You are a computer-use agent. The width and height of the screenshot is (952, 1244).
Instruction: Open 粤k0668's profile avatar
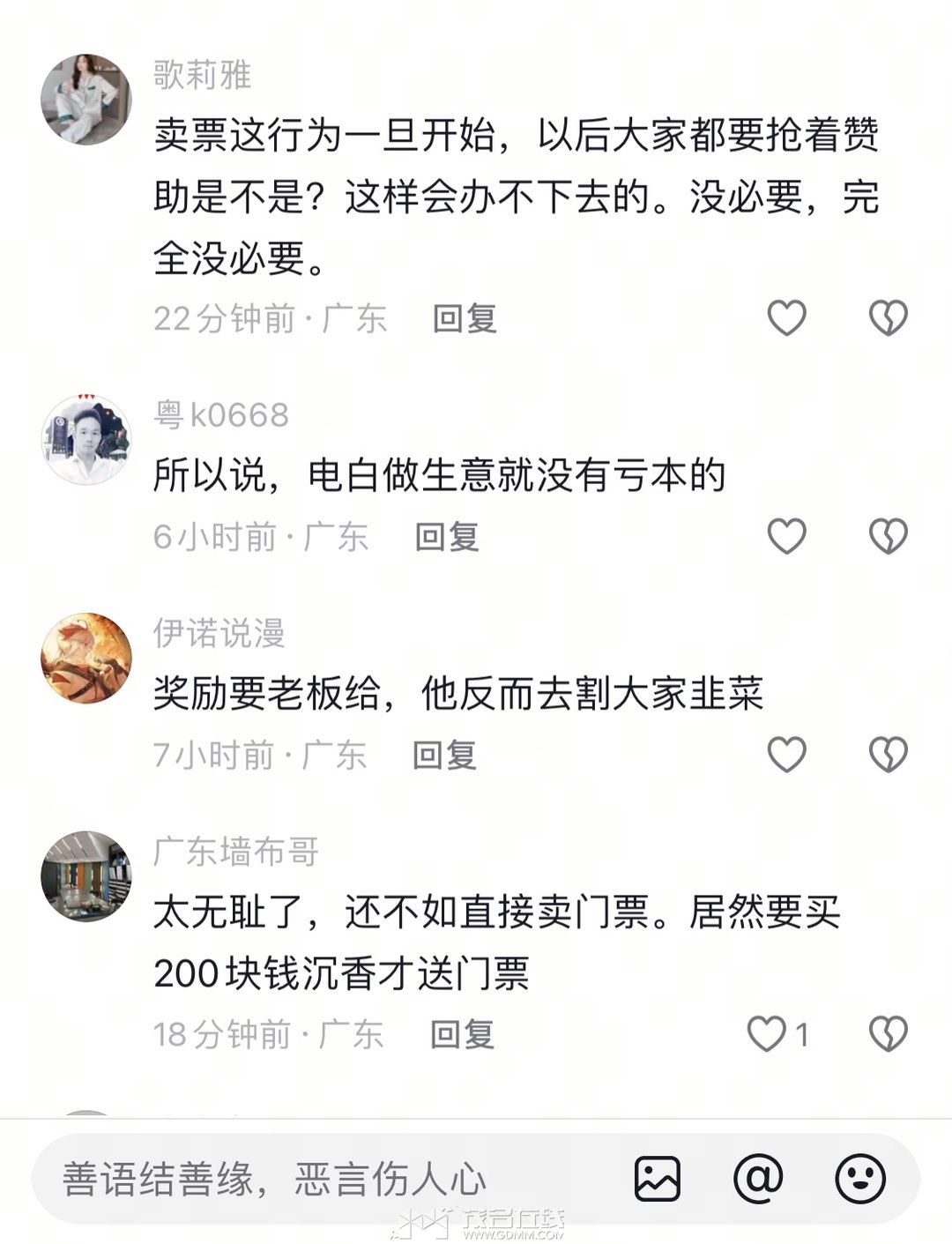pos(86,439)
